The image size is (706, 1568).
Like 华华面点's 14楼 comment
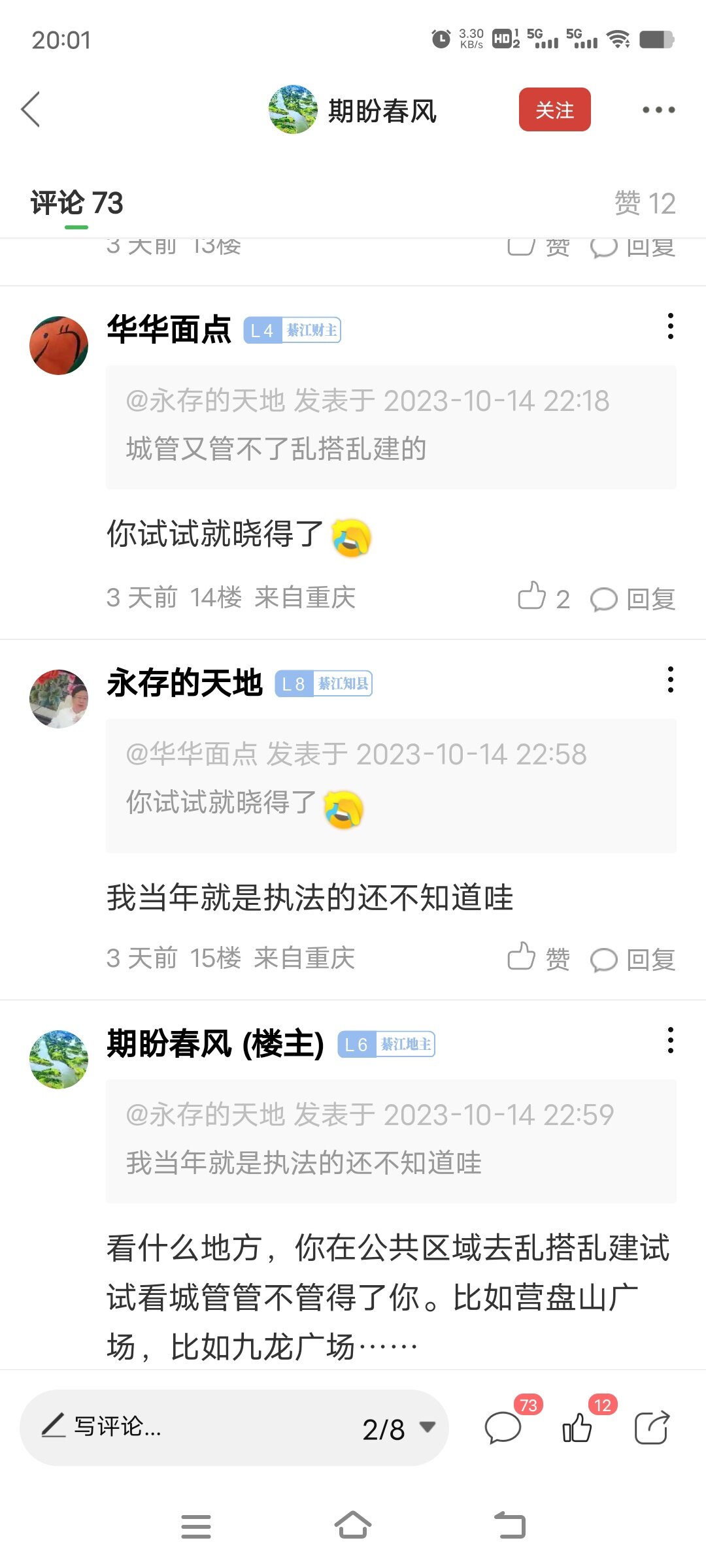[543, 597]
